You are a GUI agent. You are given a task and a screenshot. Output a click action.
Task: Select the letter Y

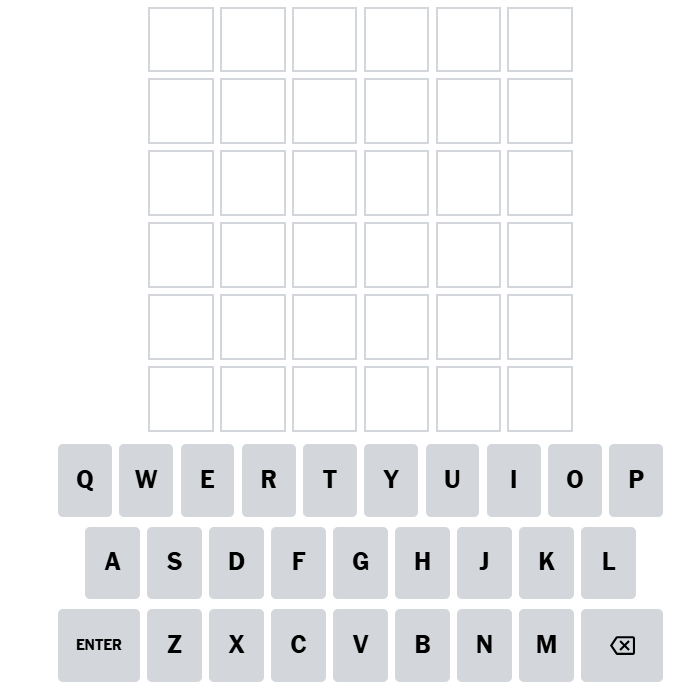click(x=391, y=480)
